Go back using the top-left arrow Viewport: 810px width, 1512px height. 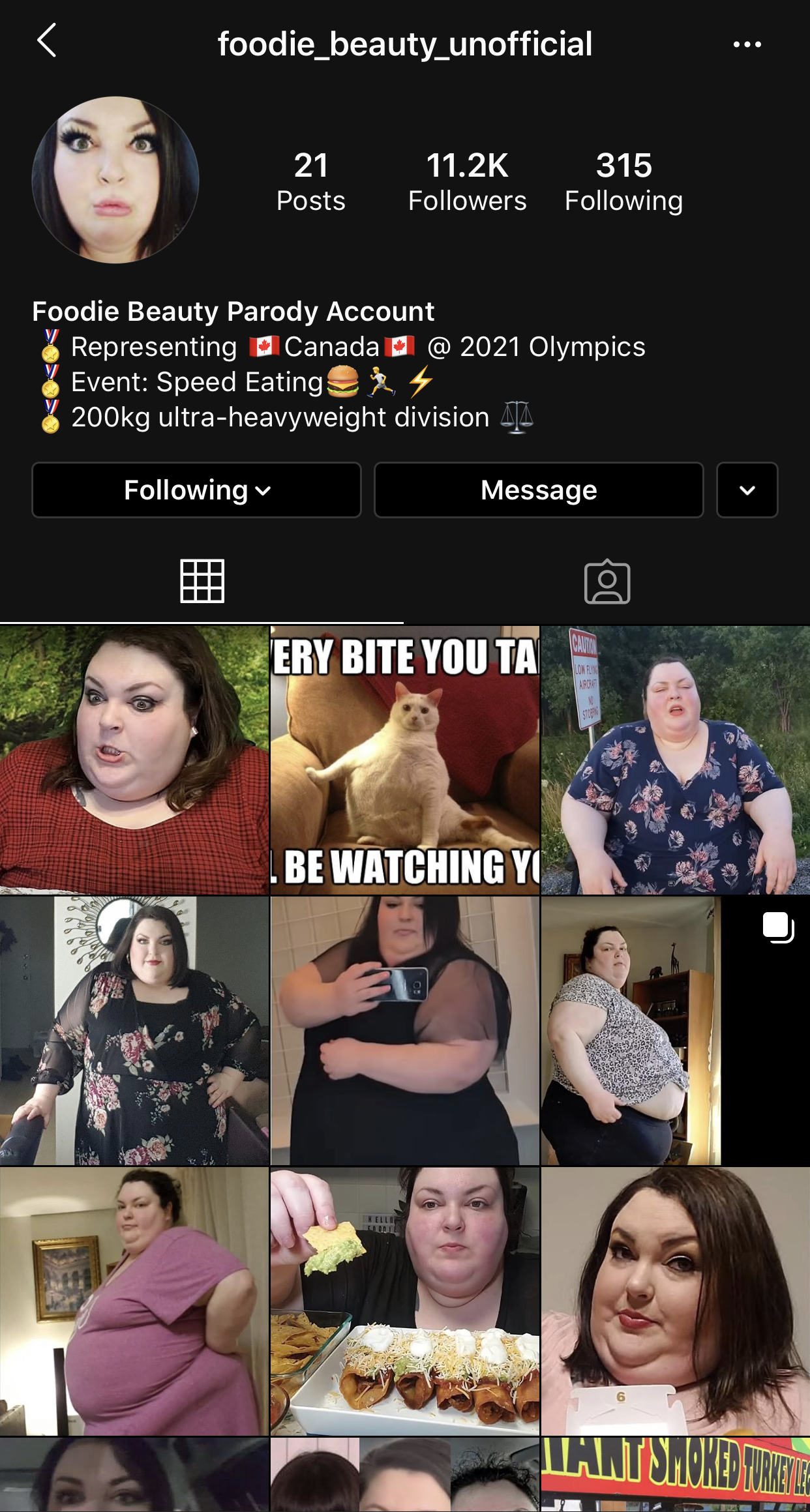click(47, 41)
